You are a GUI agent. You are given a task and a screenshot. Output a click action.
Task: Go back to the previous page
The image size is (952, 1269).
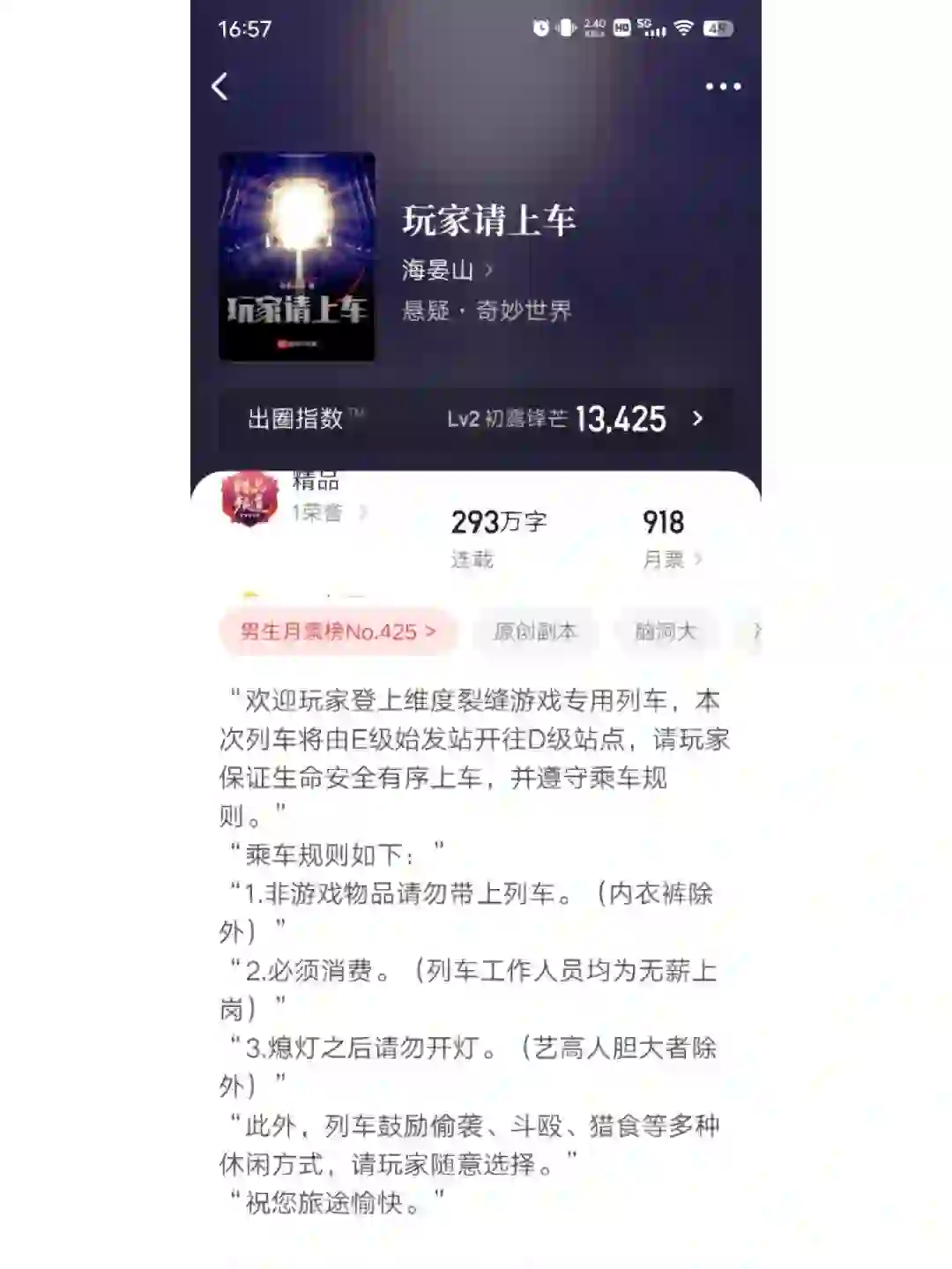click(x=220, y=86)
